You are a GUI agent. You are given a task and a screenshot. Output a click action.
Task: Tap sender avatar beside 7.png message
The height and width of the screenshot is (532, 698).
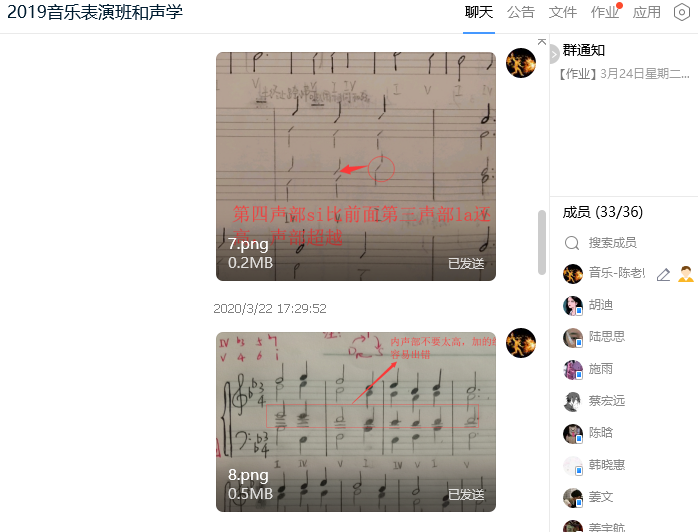pos(521,64)
